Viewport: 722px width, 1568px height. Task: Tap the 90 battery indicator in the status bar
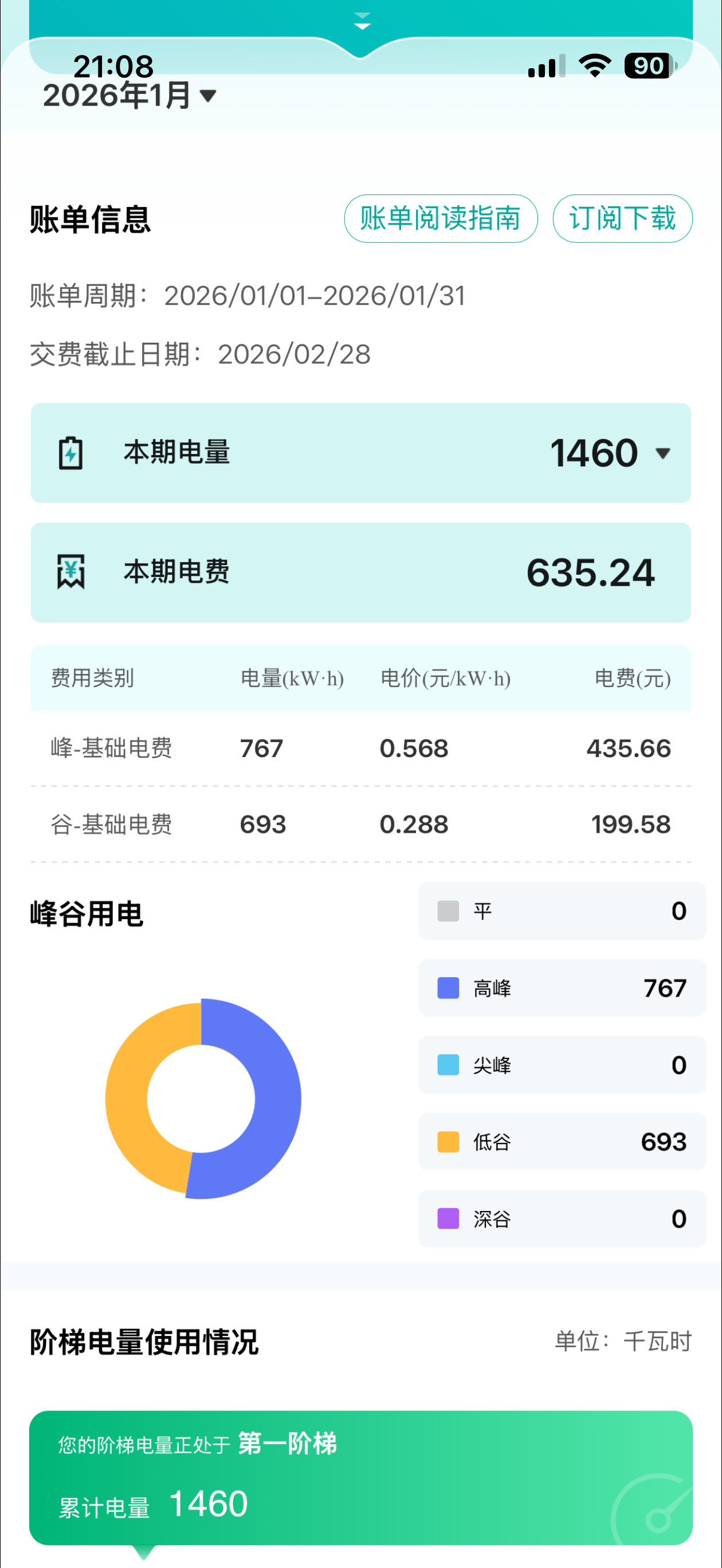tap(648, 66)
